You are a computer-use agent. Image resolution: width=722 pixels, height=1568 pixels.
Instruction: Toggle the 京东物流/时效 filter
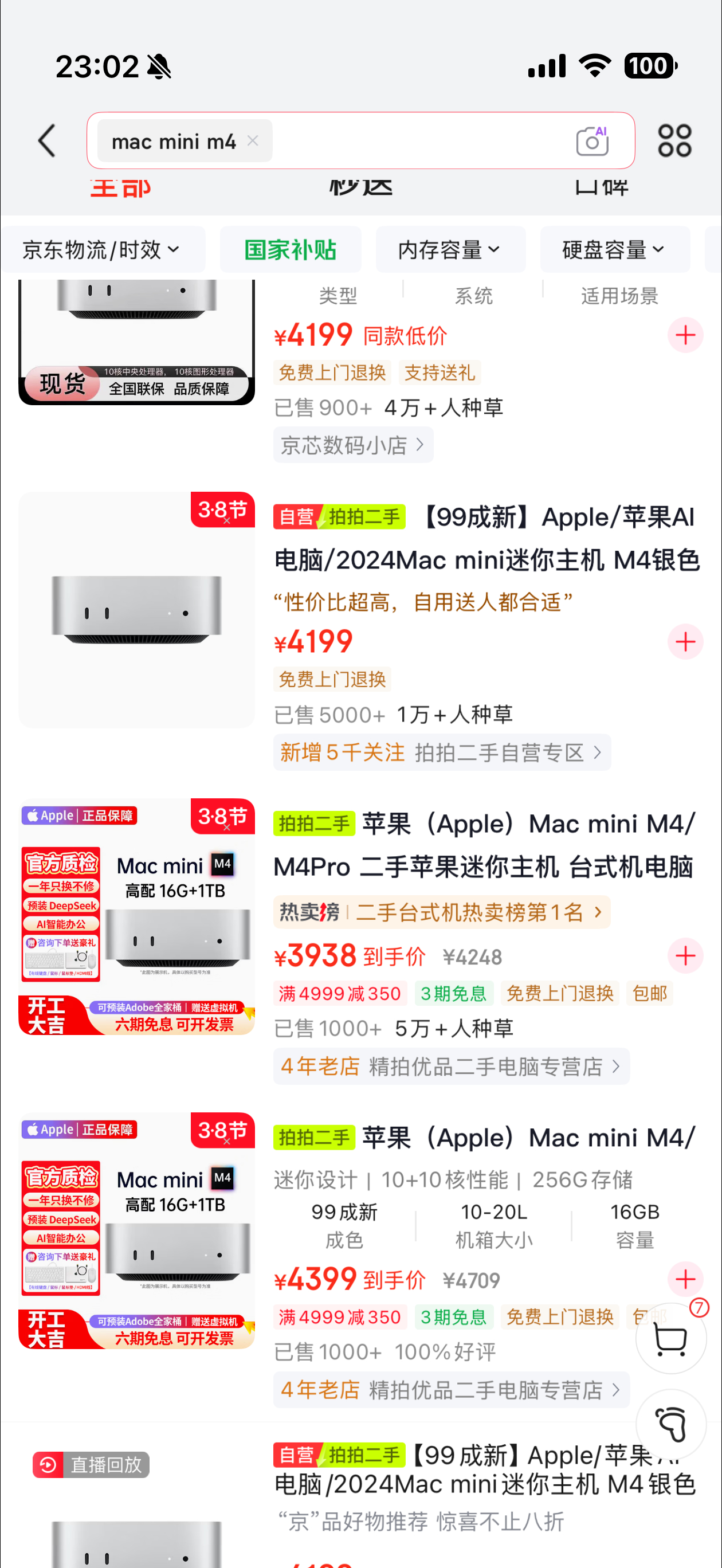tap(99, 249)
